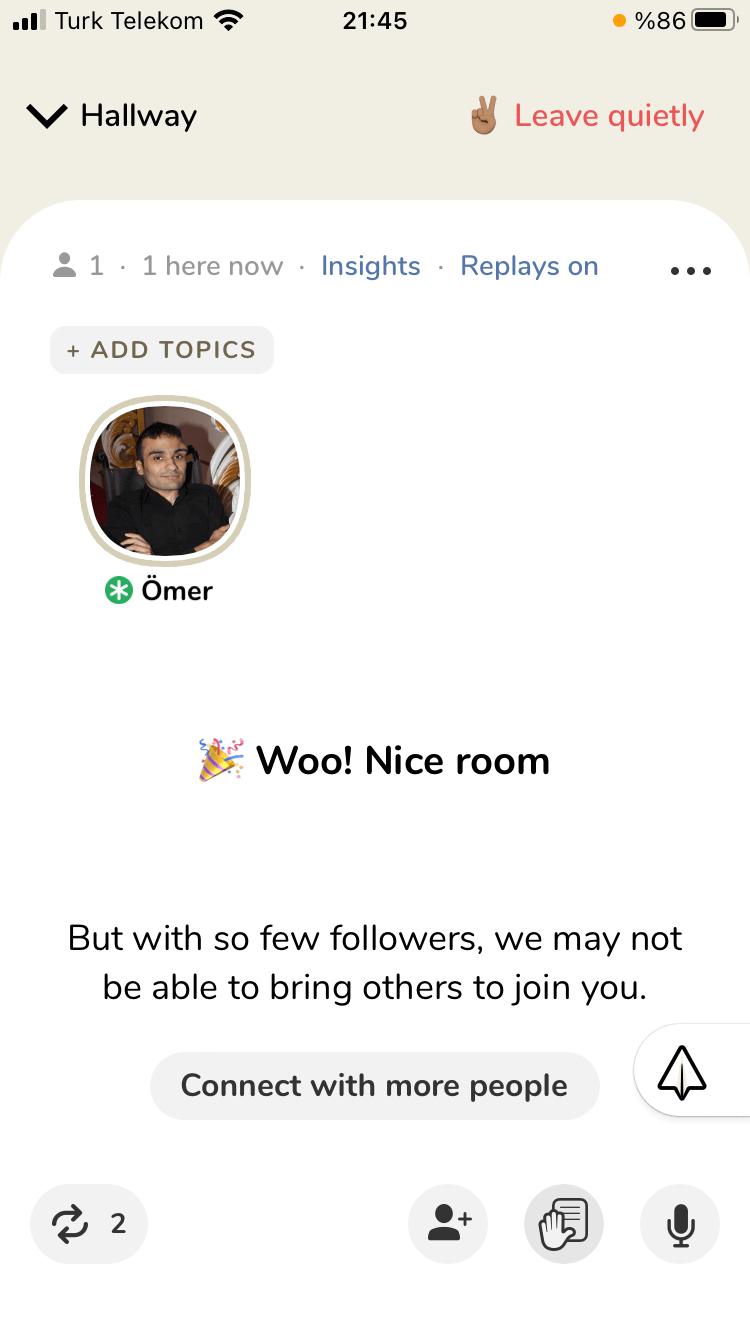Toggle the microphone mute button

click(680, 1224)
